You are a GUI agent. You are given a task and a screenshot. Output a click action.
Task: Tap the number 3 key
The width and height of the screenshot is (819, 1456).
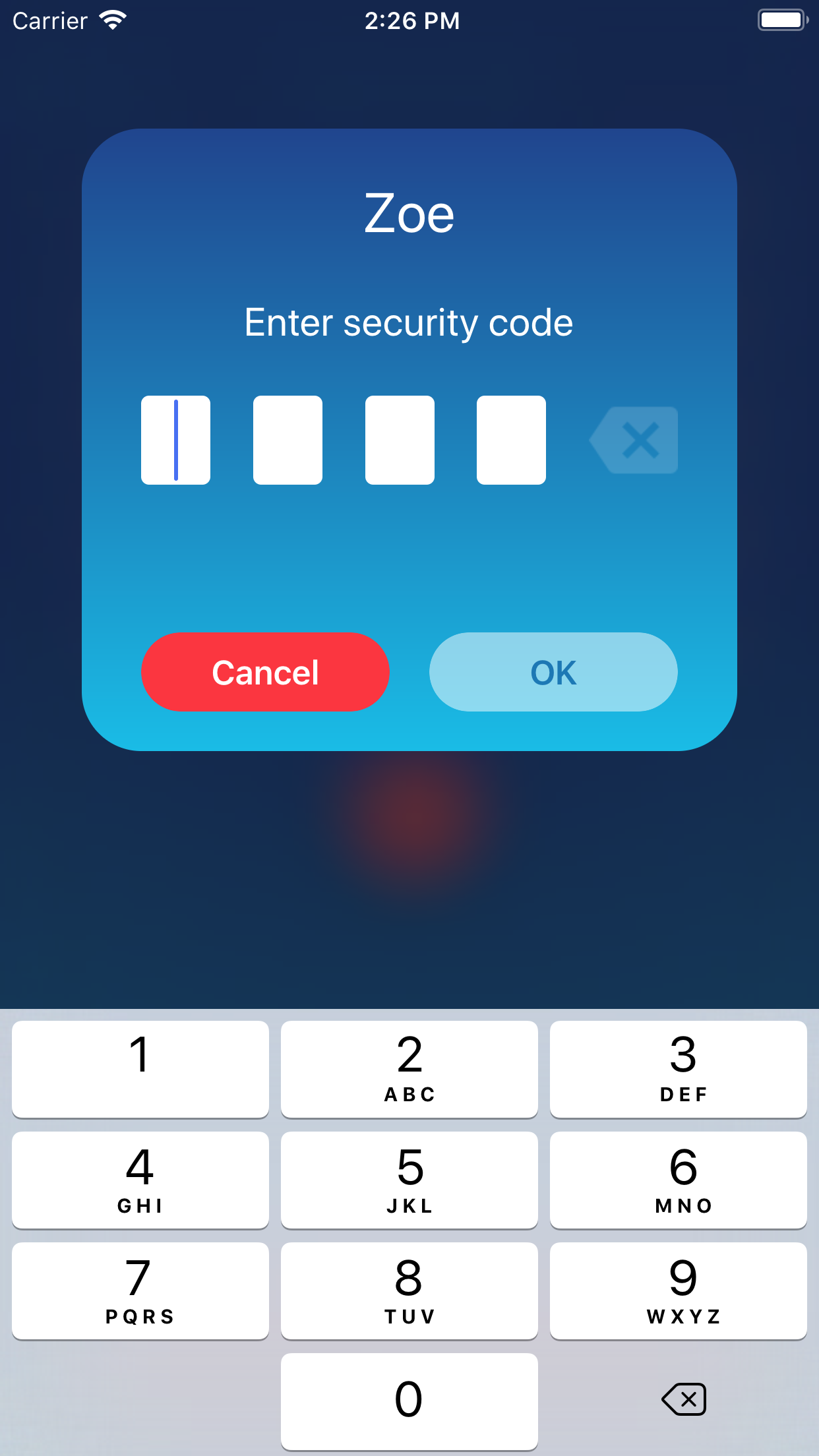coord(679,1068)
